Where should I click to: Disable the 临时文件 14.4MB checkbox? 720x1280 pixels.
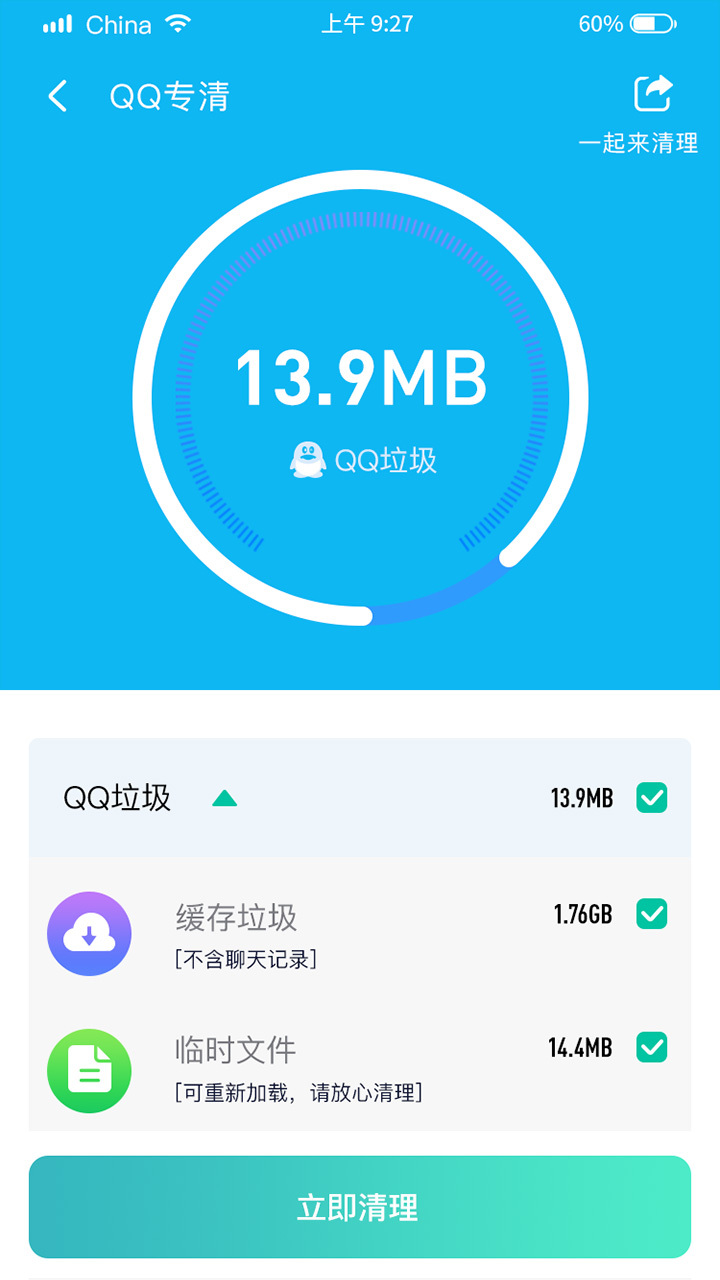pos(653,1047)
